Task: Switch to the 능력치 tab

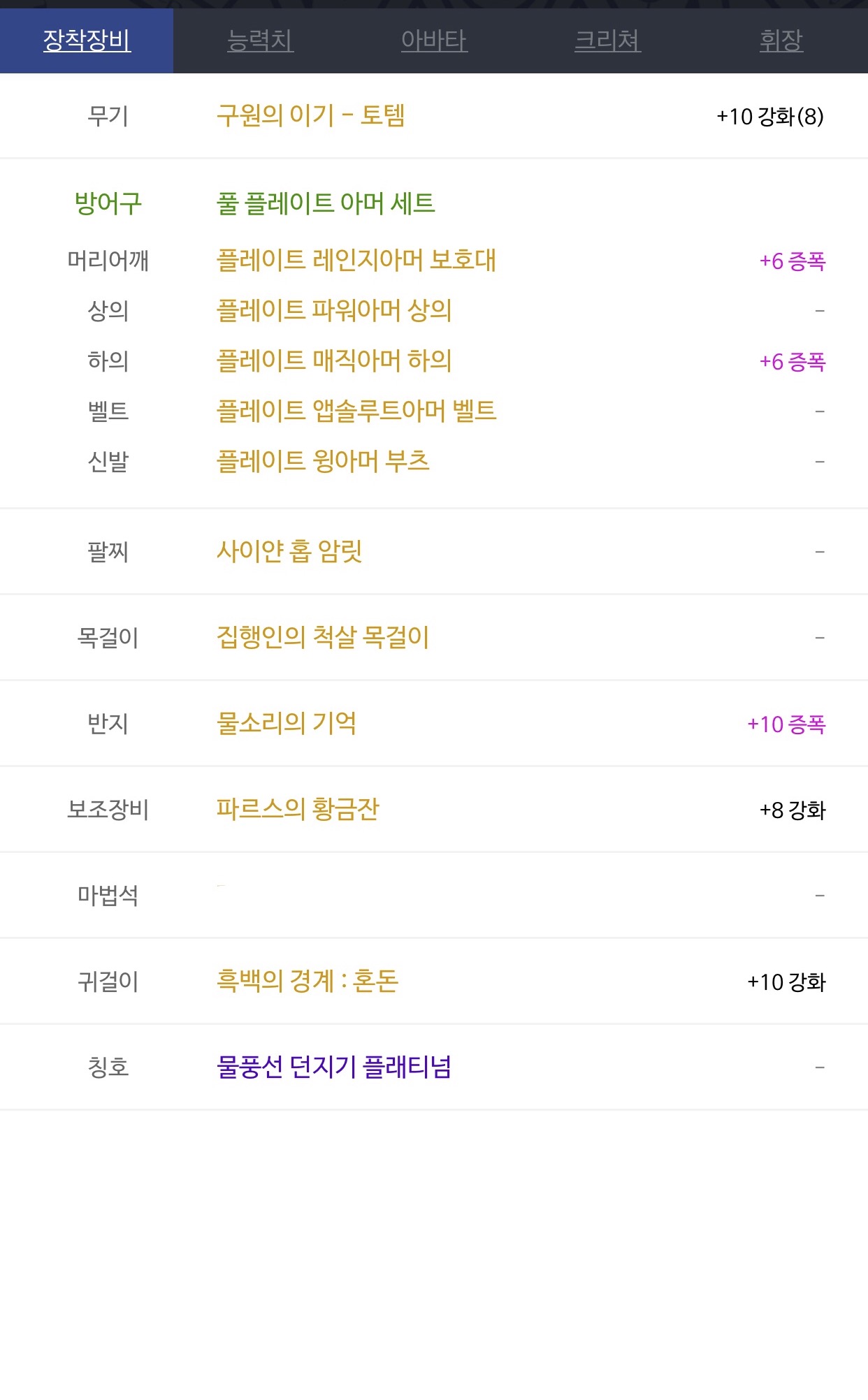Action: 260,41
